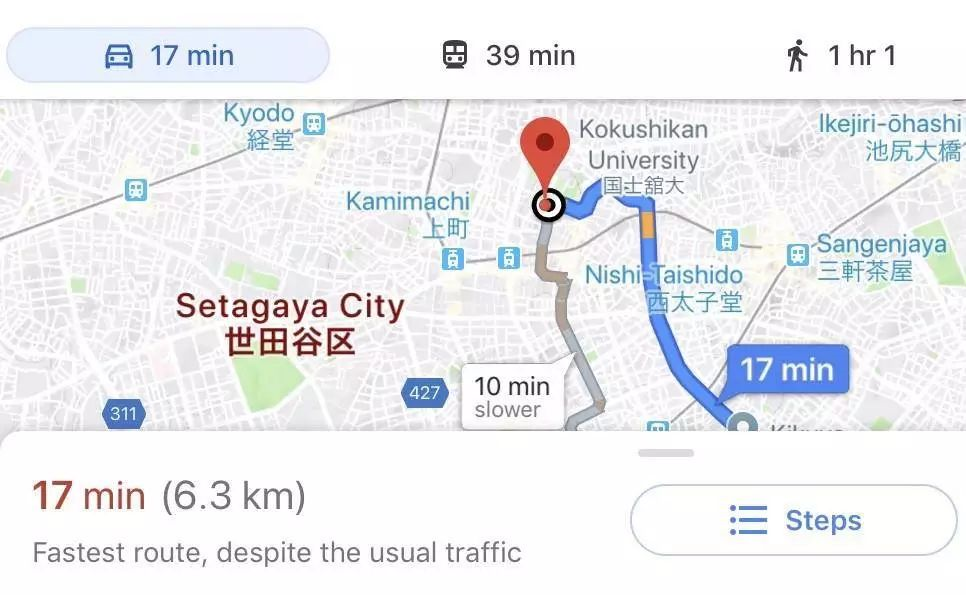Image resolution: width=966 pixels, height=595 pixels.
Task: Open the Steps list
Action: (x=793, y=520)
